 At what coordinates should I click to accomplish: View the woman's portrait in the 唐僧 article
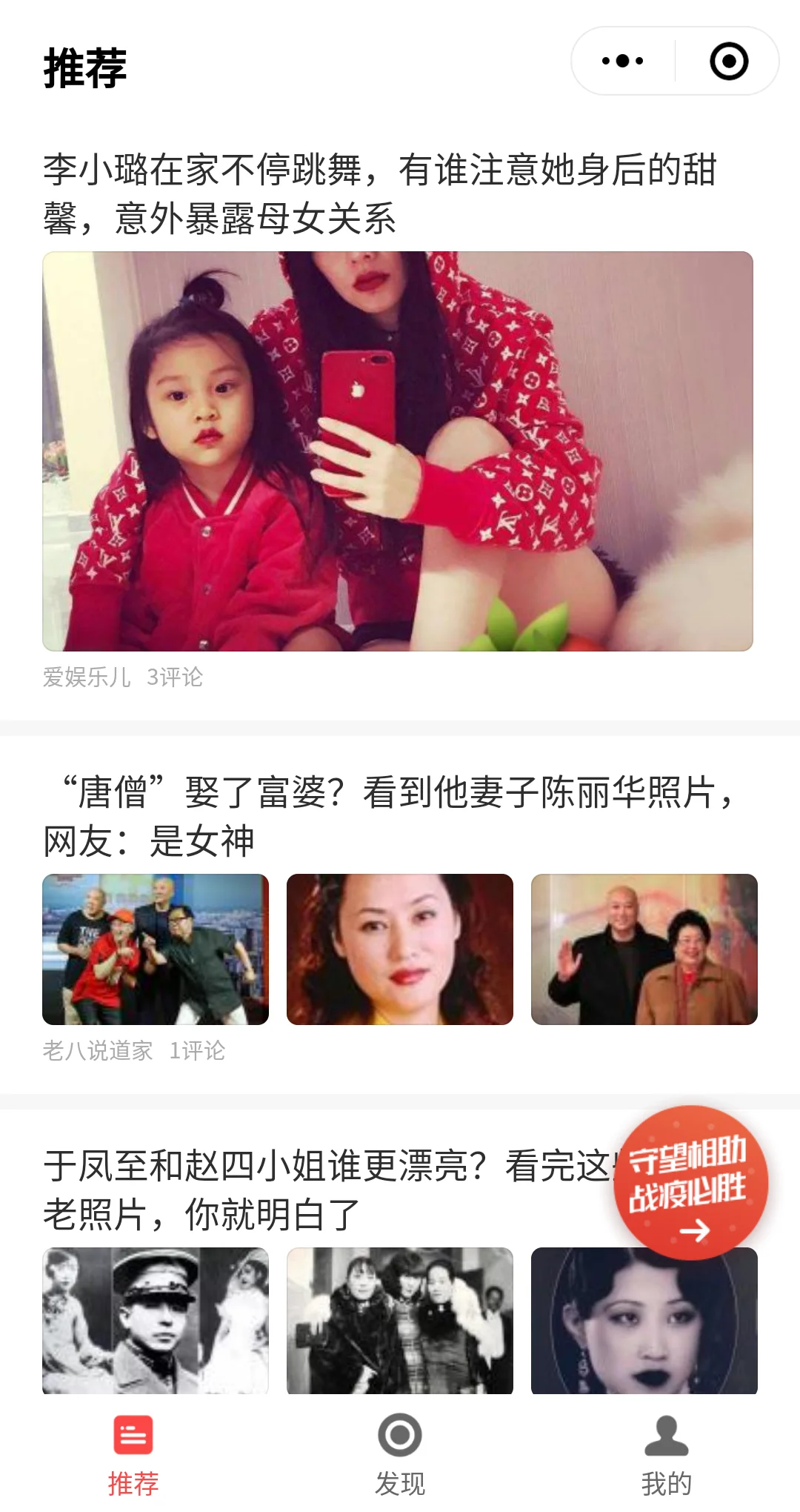coord(400,949)
